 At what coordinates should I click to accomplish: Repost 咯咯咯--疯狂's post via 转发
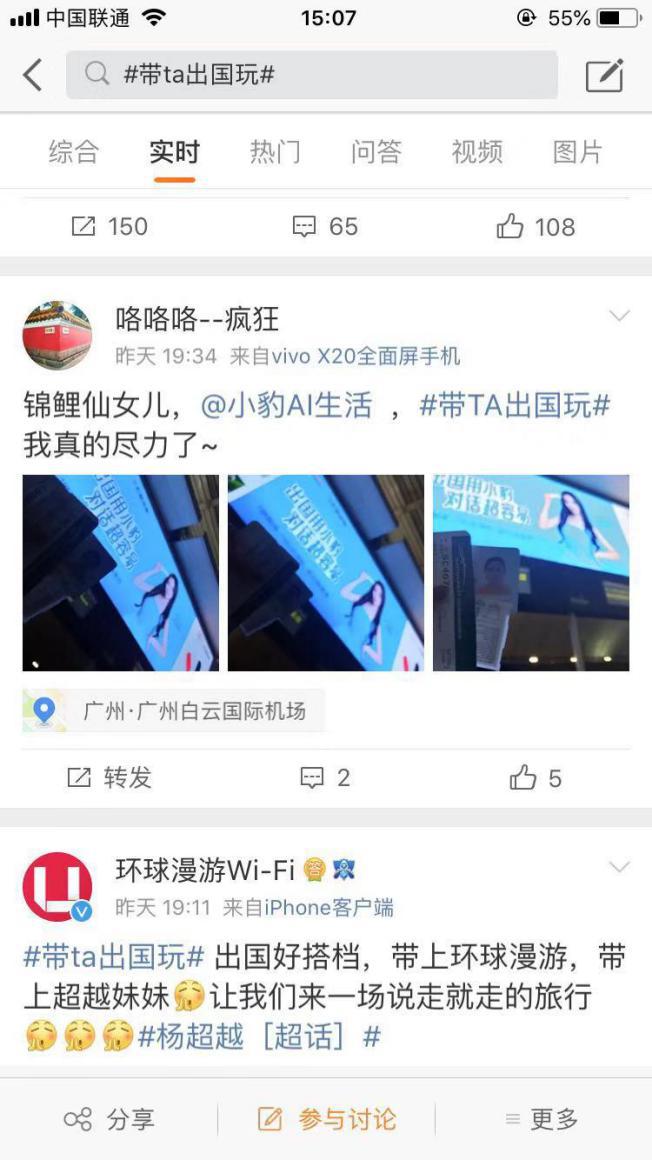[109, 777]
